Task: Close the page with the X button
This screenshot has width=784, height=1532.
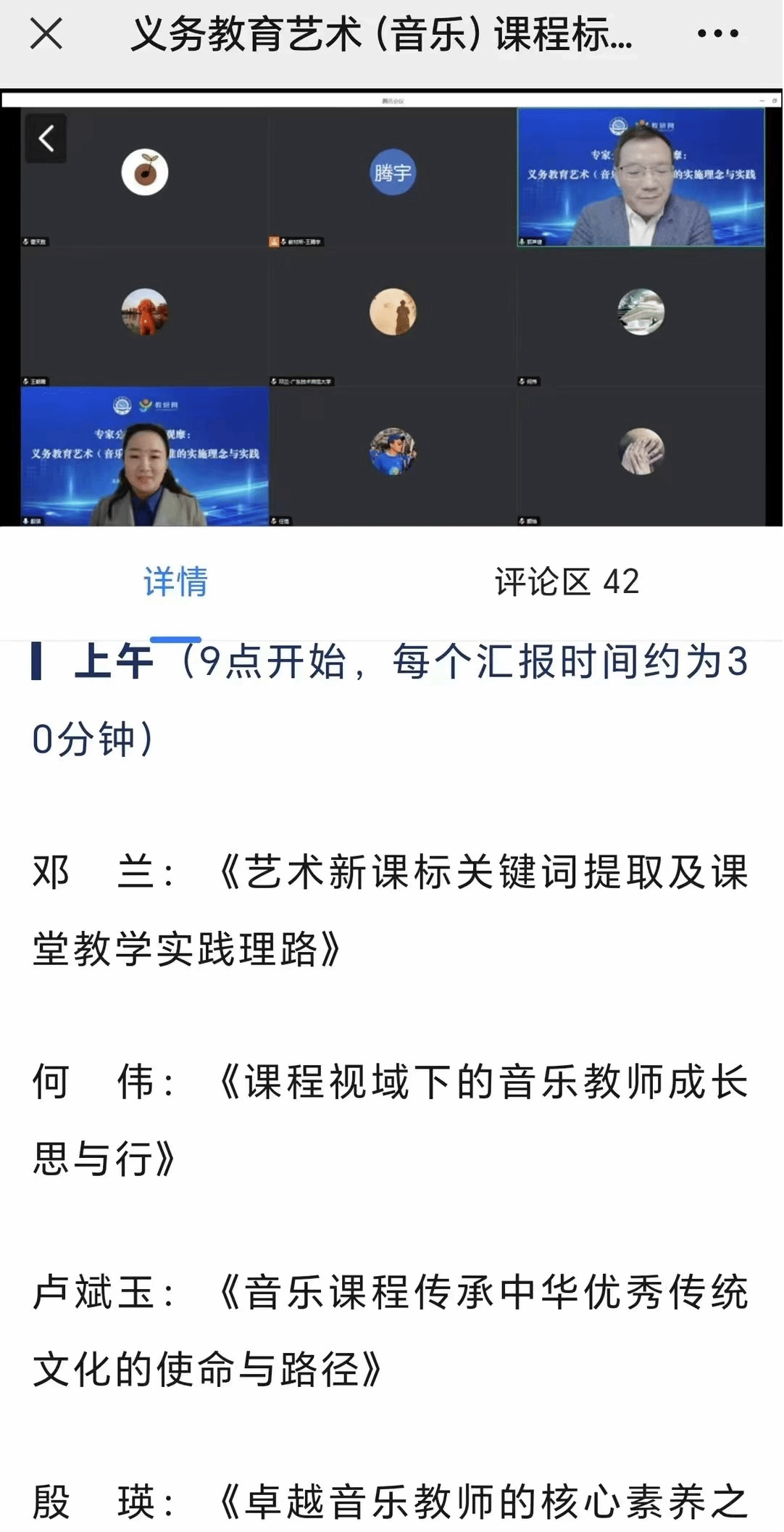Action: coord(46,34)
